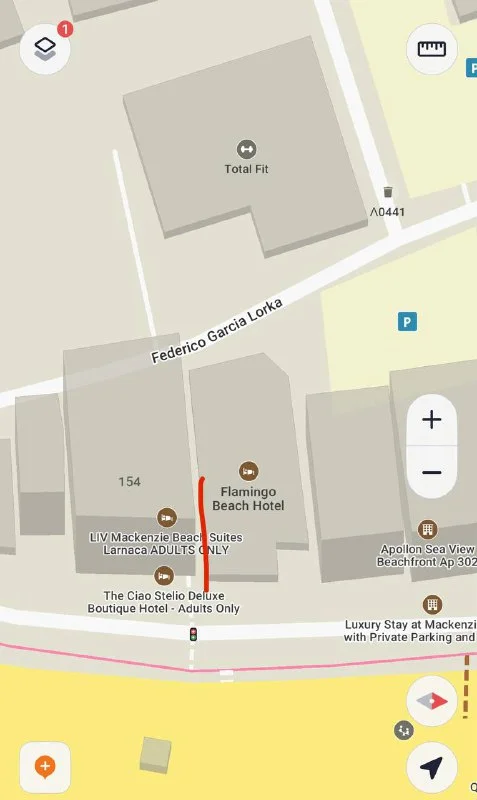The image size is (477, 800).
Task: Center map on my location arrow
Action: click(x=432, y=767)
